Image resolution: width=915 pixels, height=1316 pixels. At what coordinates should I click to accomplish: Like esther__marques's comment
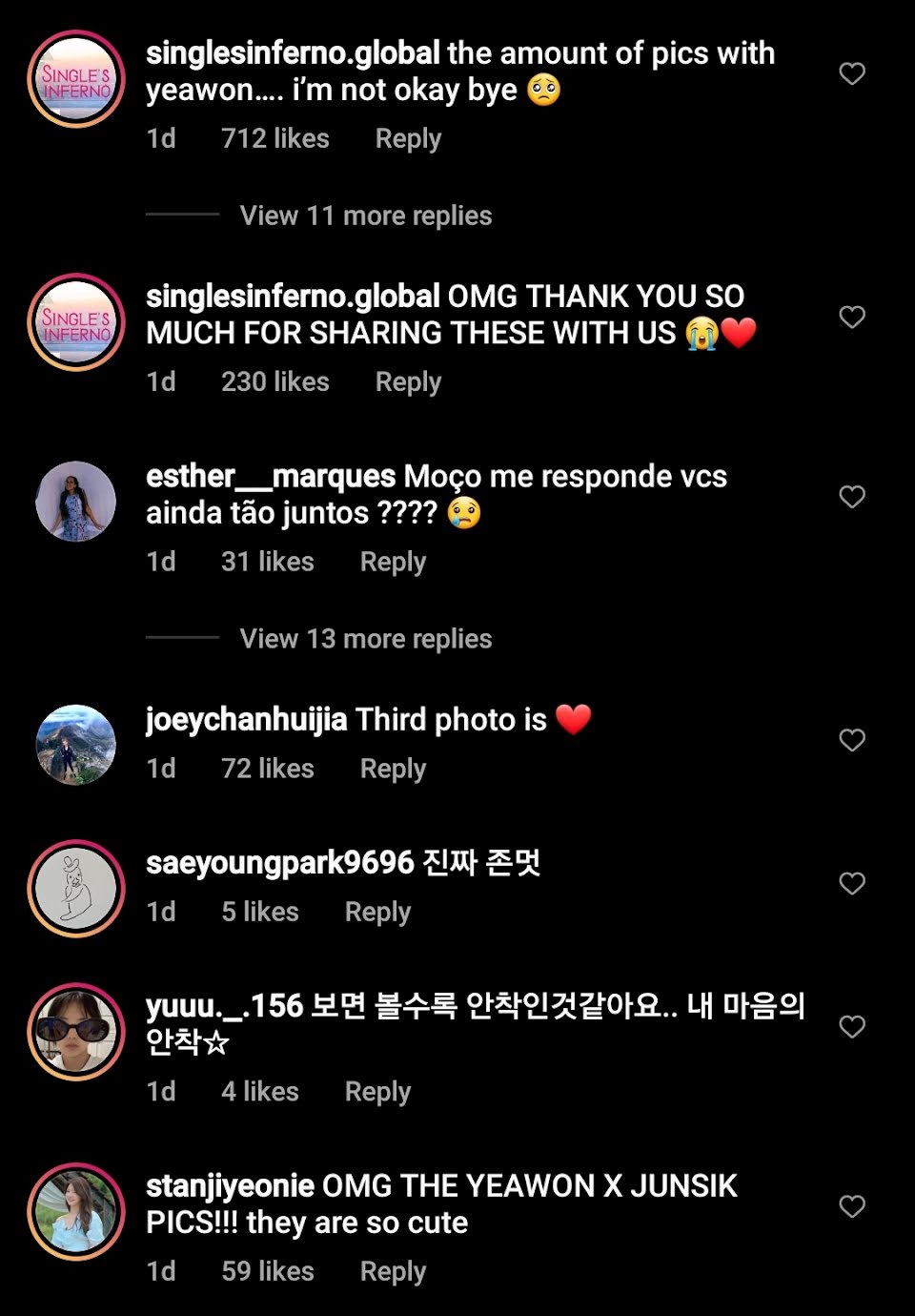point(851,496)
